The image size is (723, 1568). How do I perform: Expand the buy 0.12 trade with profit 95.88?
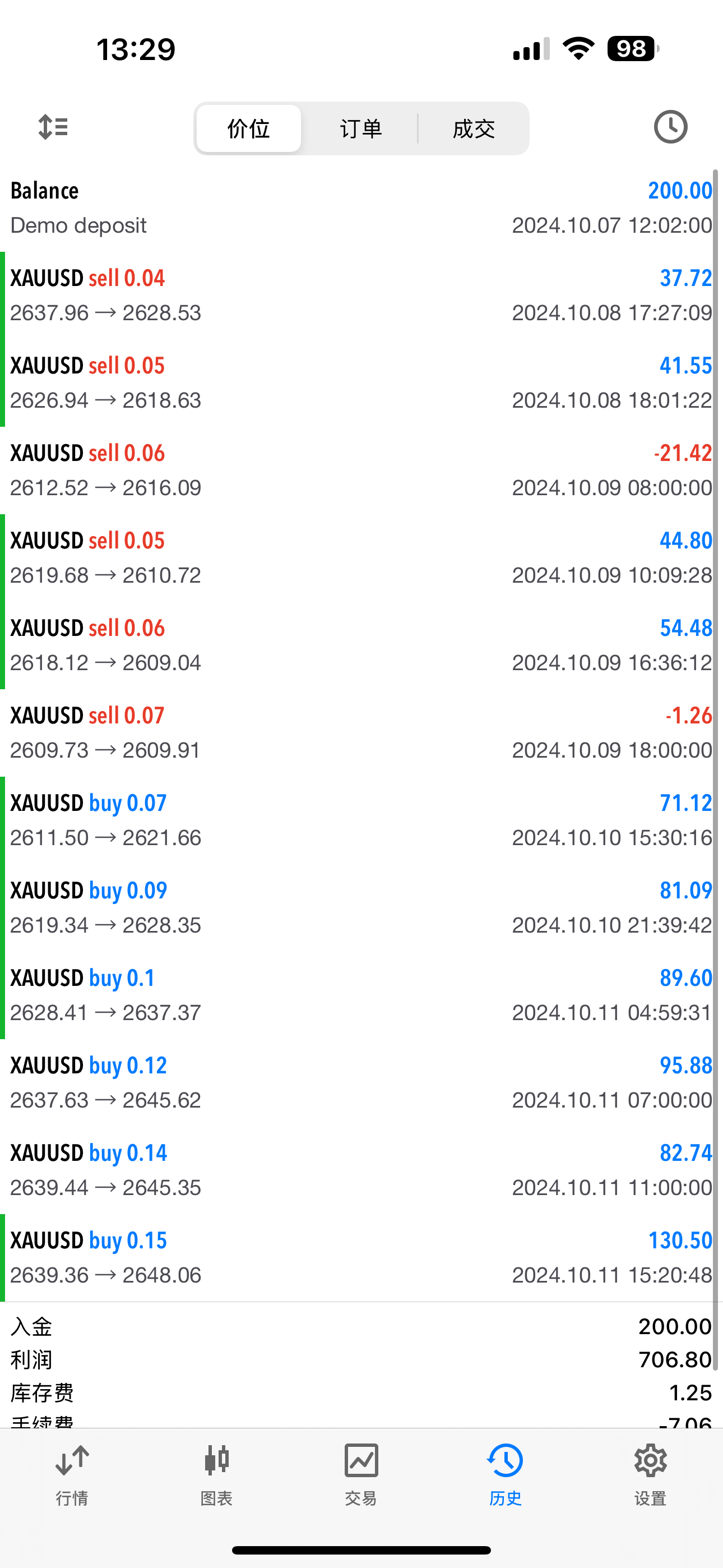click(361, 1082)
